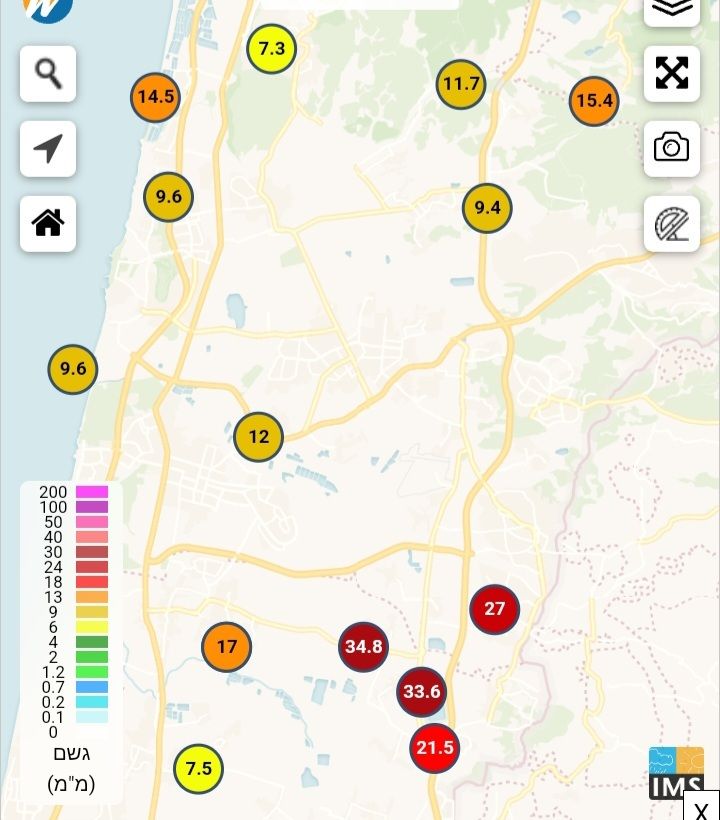Viewport: 720px width, 820px height.
Task: Select the 33.6 rainfall station marker
Action: click(421, 692)
